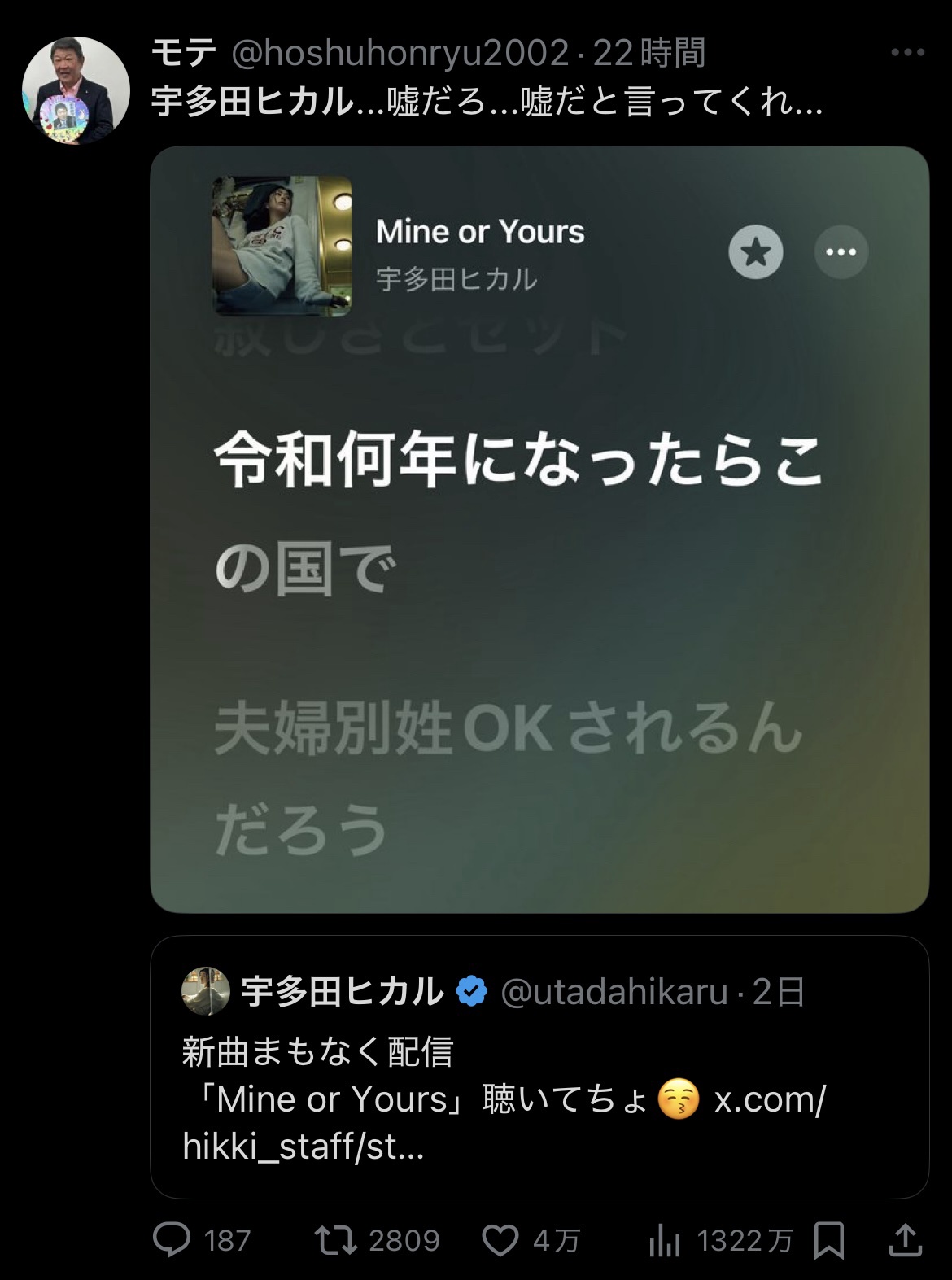
Task: View analytics for 1322万 views
Action: click(x=665, y=1240)
